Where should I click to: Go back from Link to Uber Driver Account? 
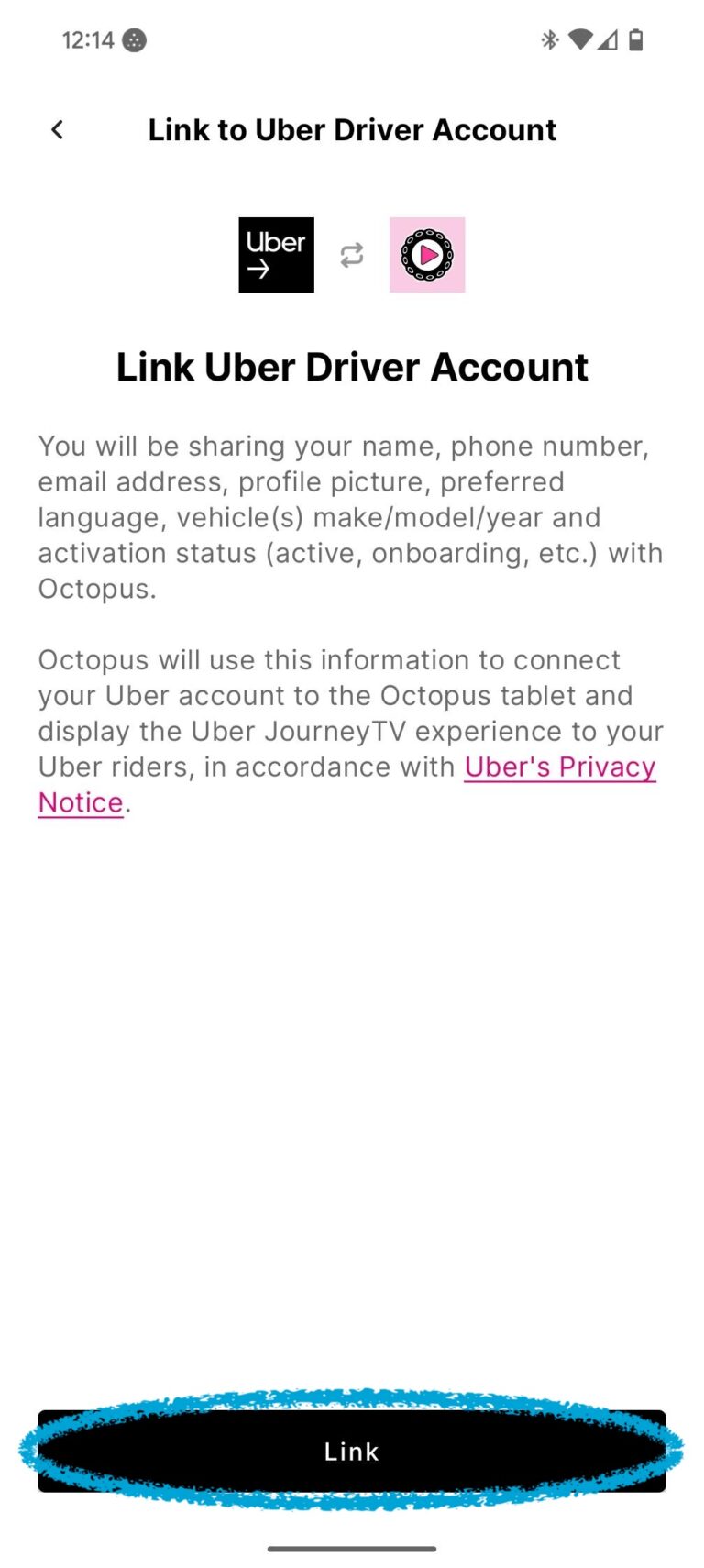point(57,130)
